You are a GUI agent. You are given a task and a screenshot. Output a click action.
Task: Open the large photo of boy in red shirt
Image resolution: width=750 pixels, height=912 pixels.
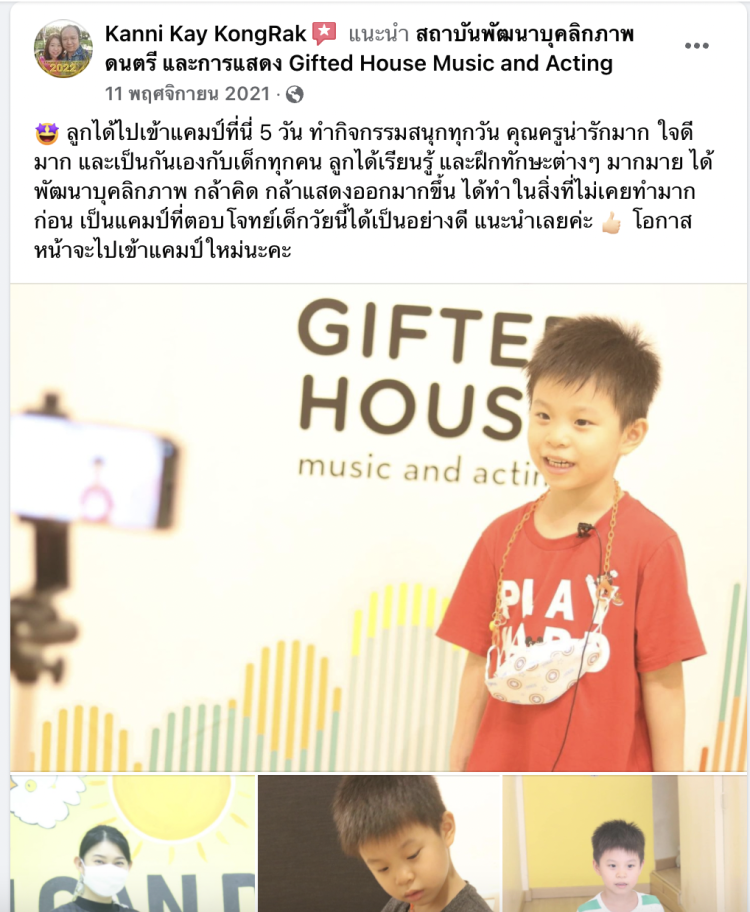pyautogui.click(x=378, y=527)
